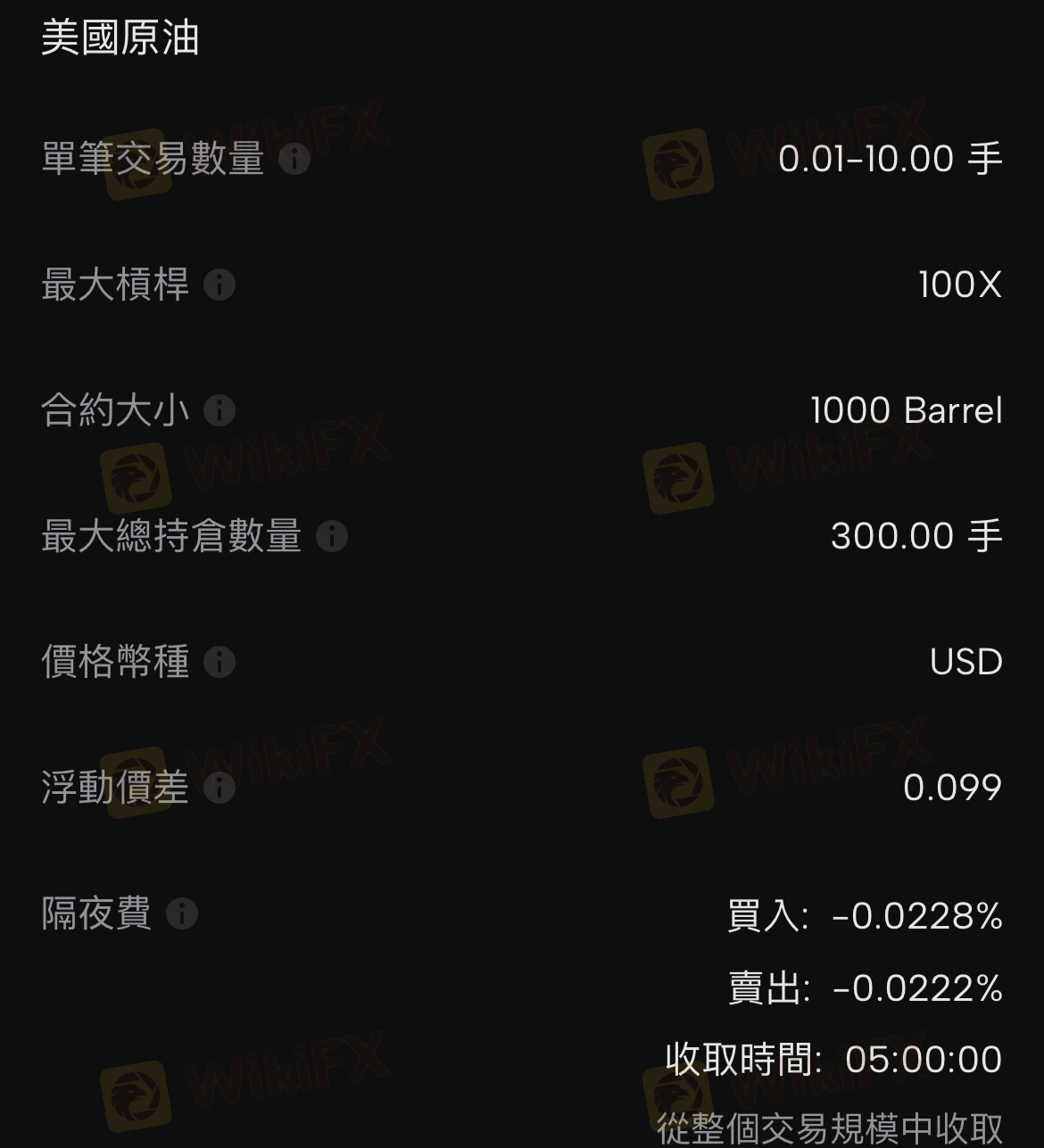The height and width of the screenshot is (1148, 1044).
Task: Open the 隔夜費 info icon
Action: click(182, 914)
